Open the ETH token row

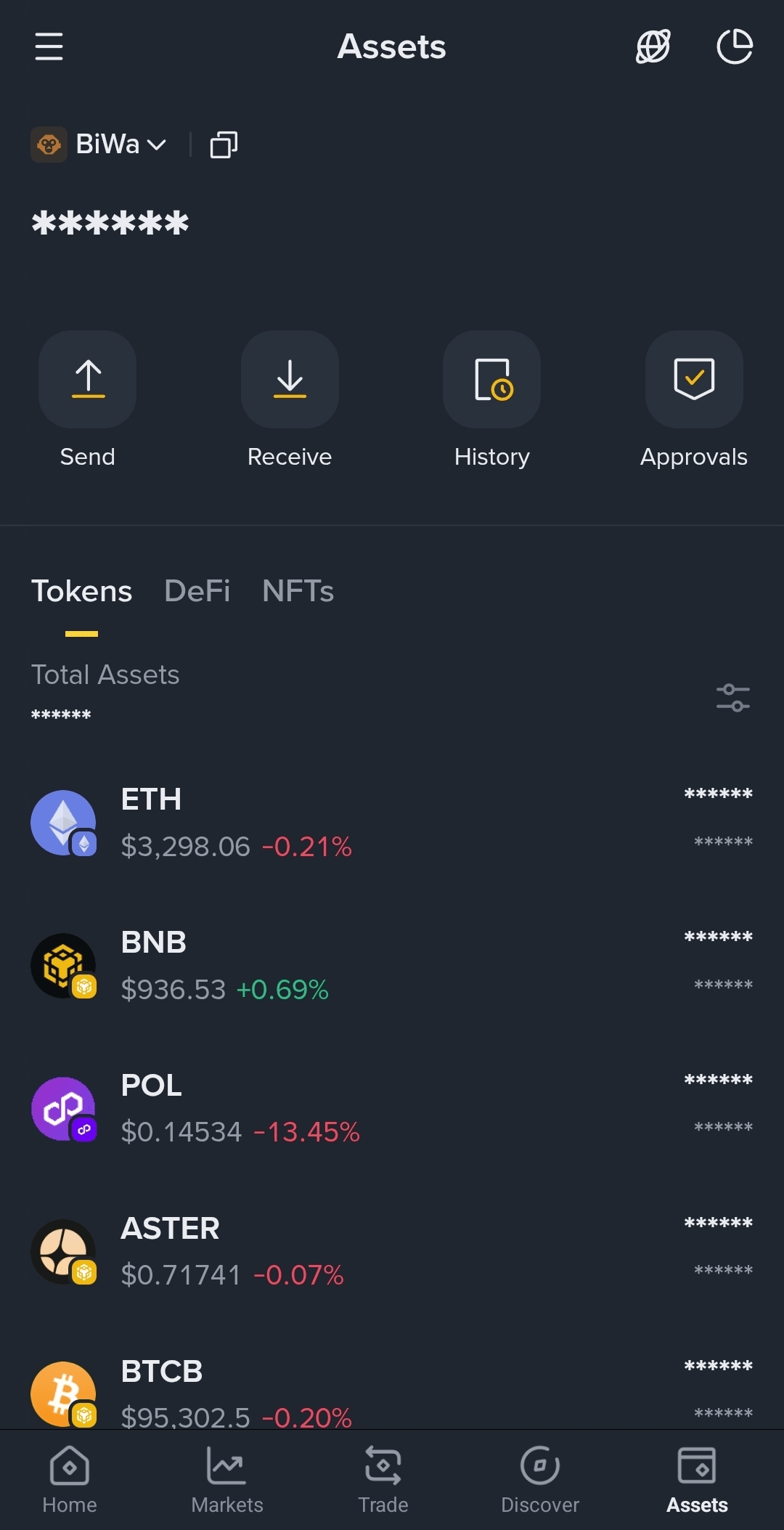point(392,823)
